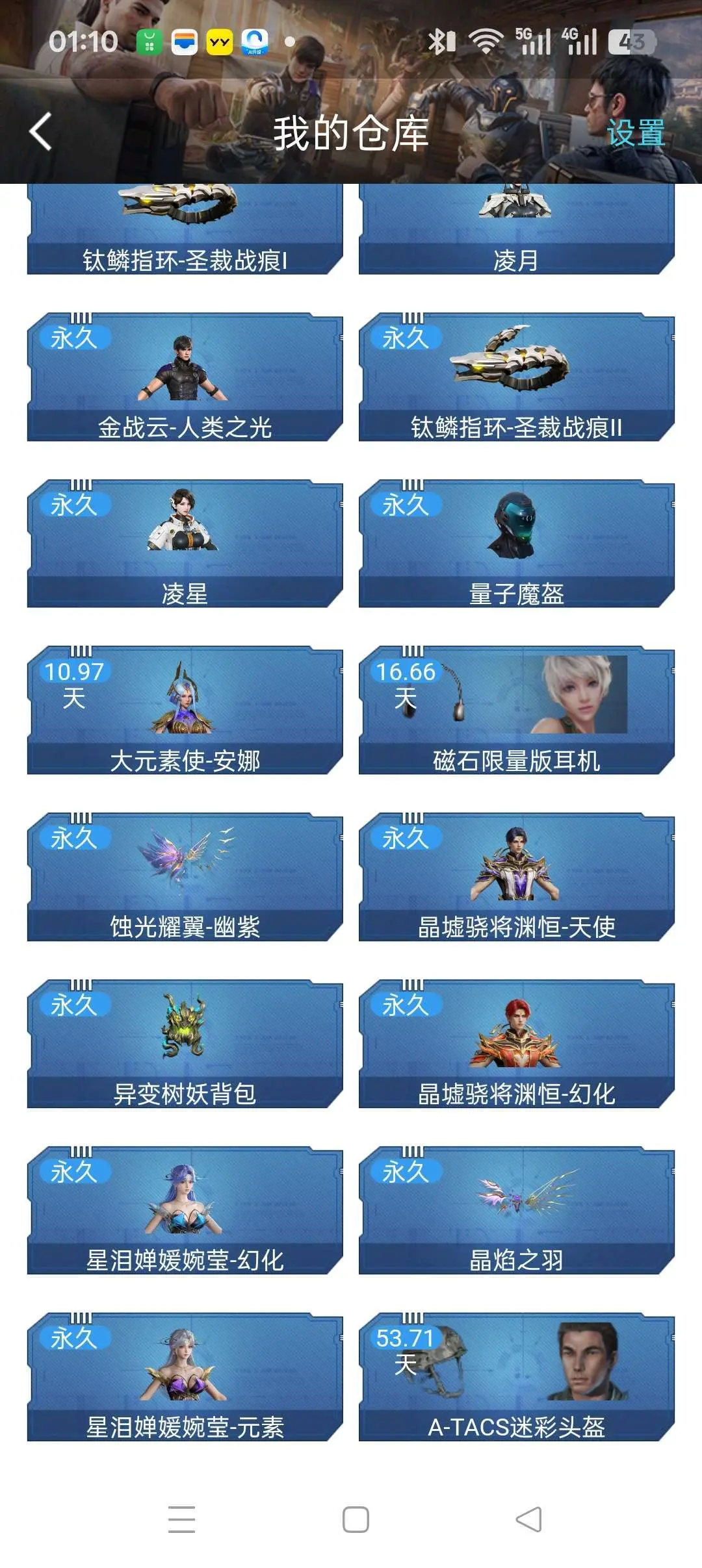Screen dimensions: 702x1568
Task: View the 凌星 character card
Action: tap(185, 544)
